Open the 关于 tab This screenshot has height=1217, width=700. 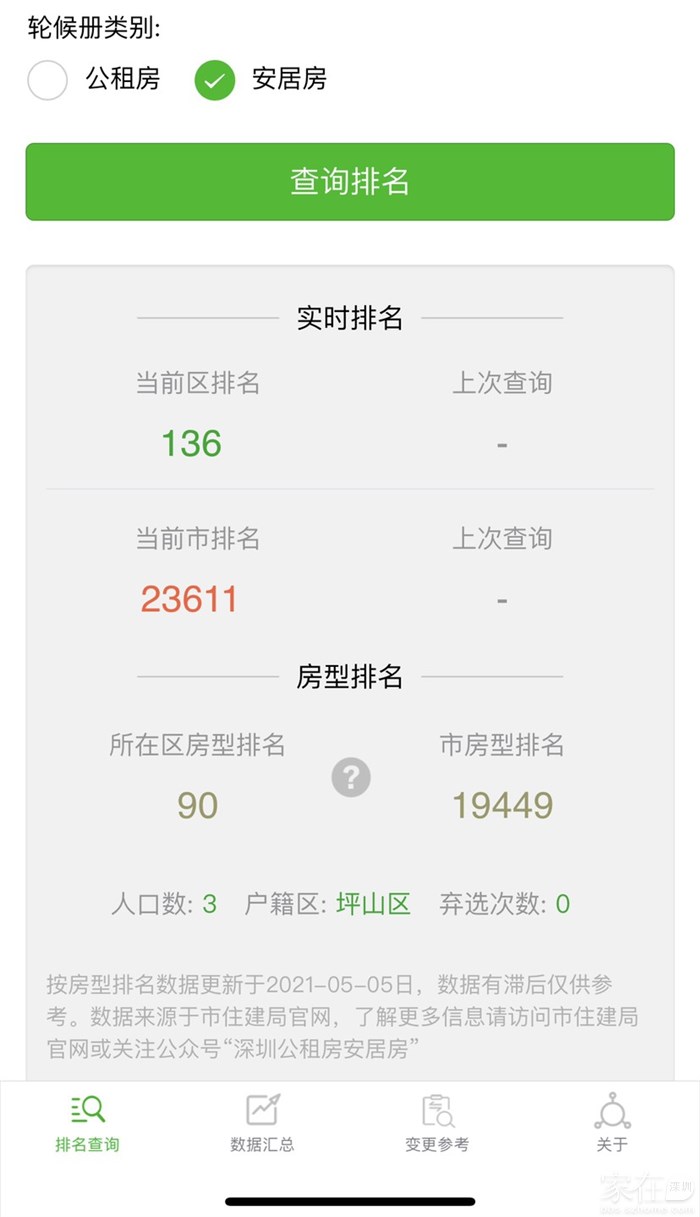point(612,1123)
